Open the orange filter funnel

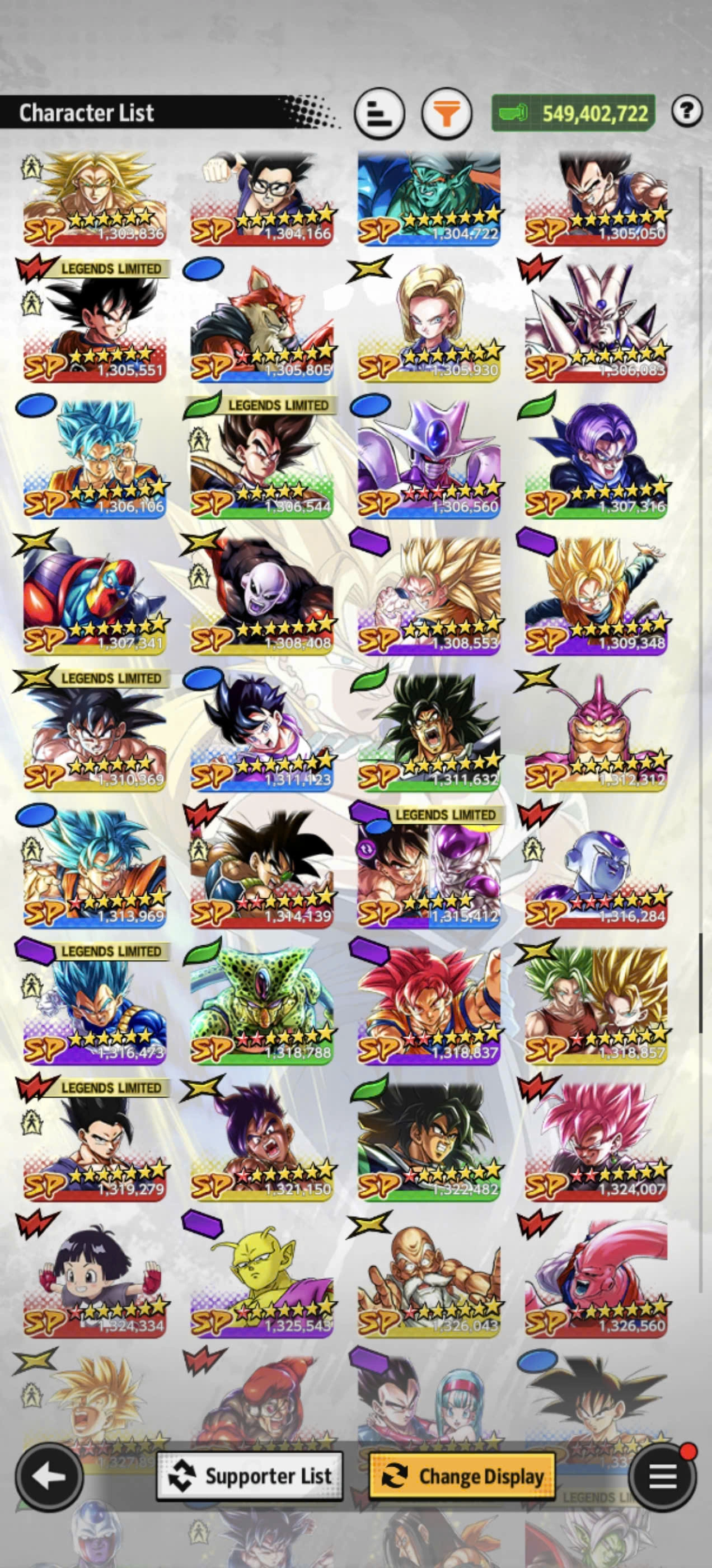[x=447, y=113]
